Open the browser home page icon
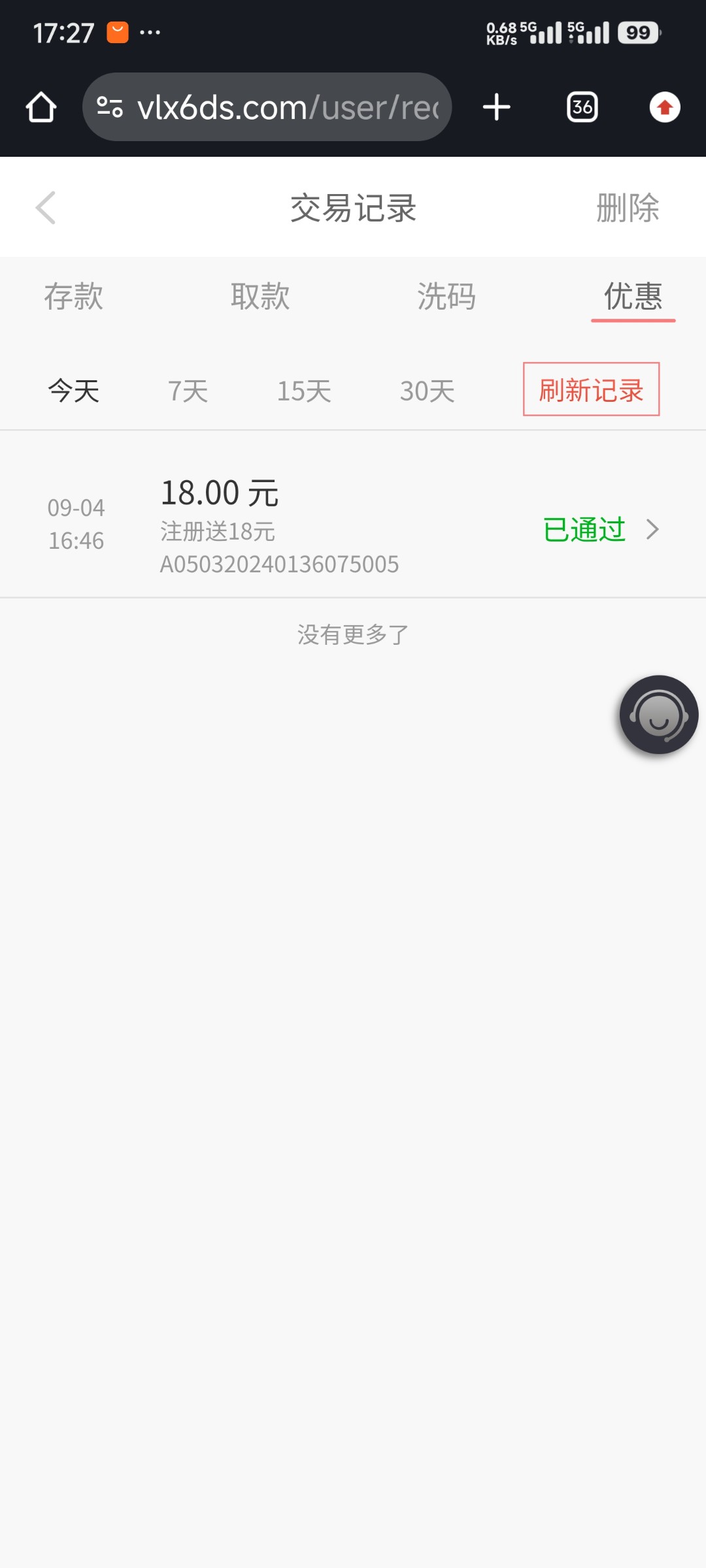 (x=41, y=107)
